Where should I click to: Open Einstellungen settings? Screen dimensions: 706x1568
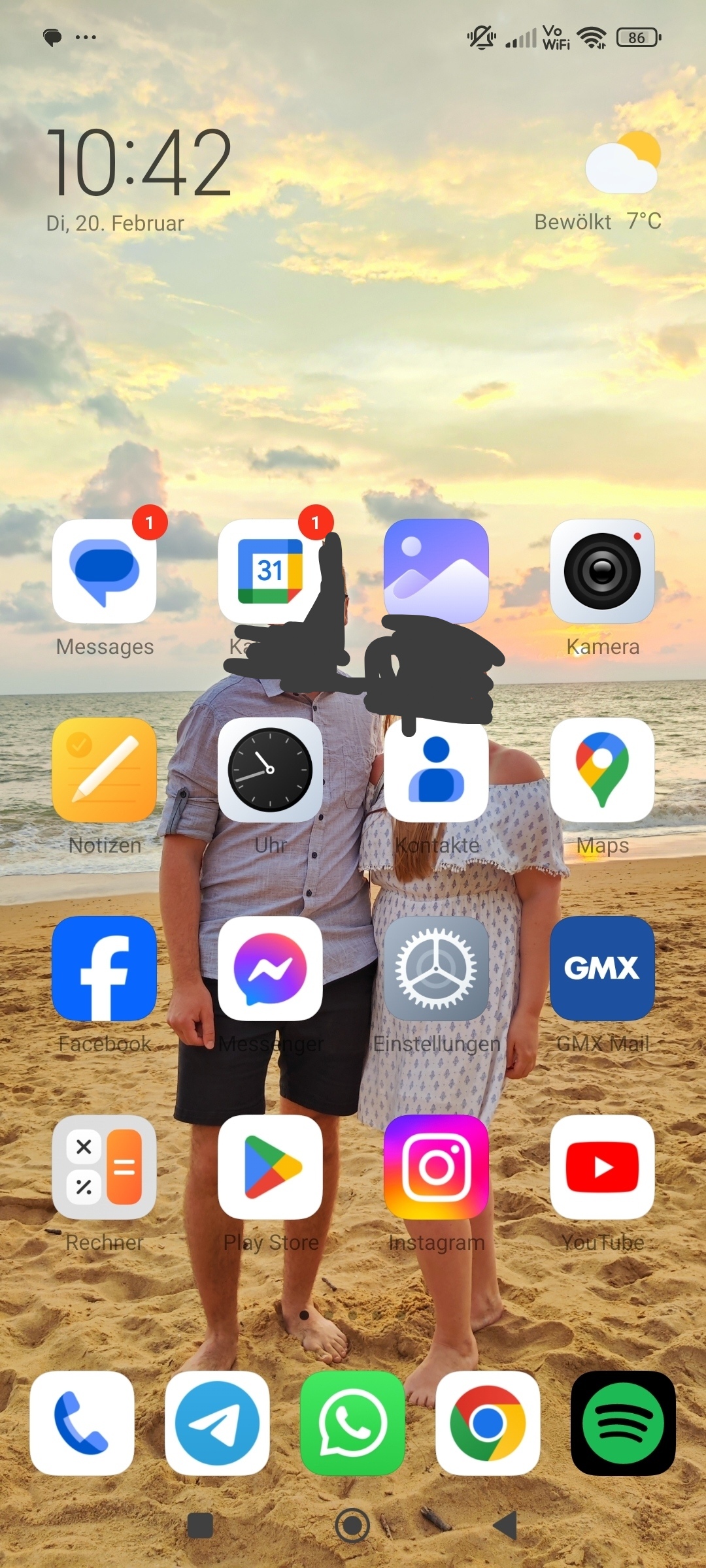click(x=436, y=968)
